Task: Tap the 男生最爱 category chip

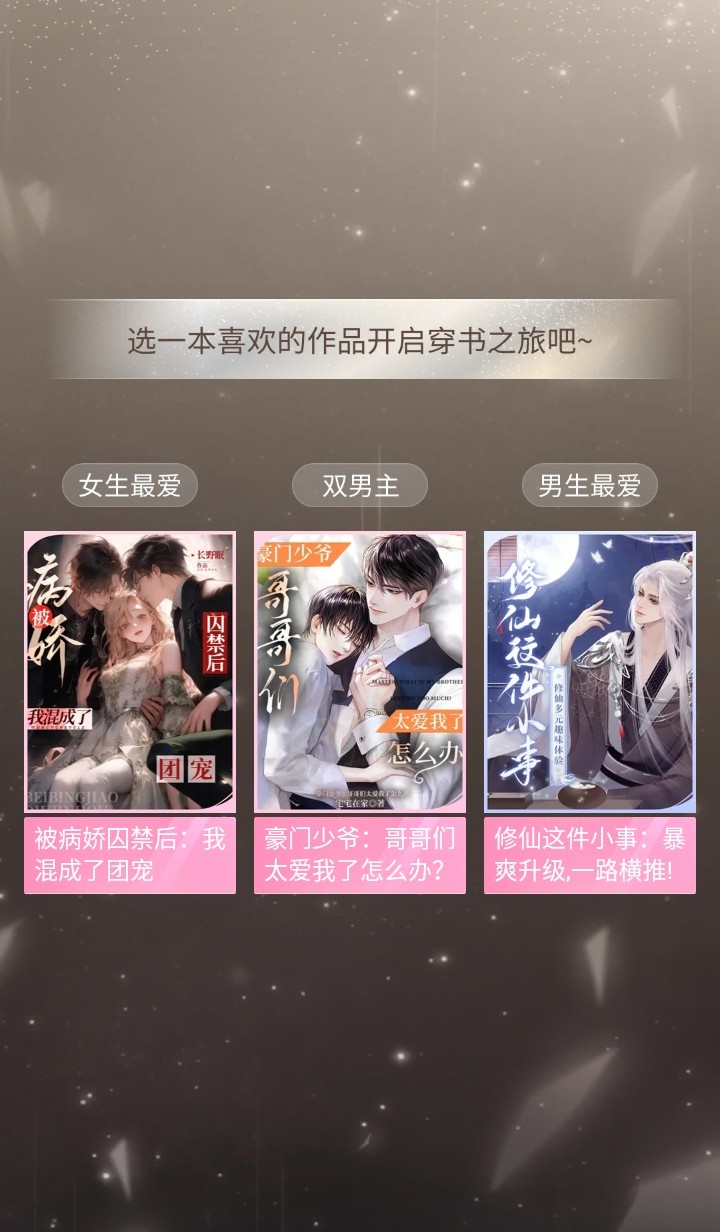Action: pyautogui.click(x=590, y=486)
